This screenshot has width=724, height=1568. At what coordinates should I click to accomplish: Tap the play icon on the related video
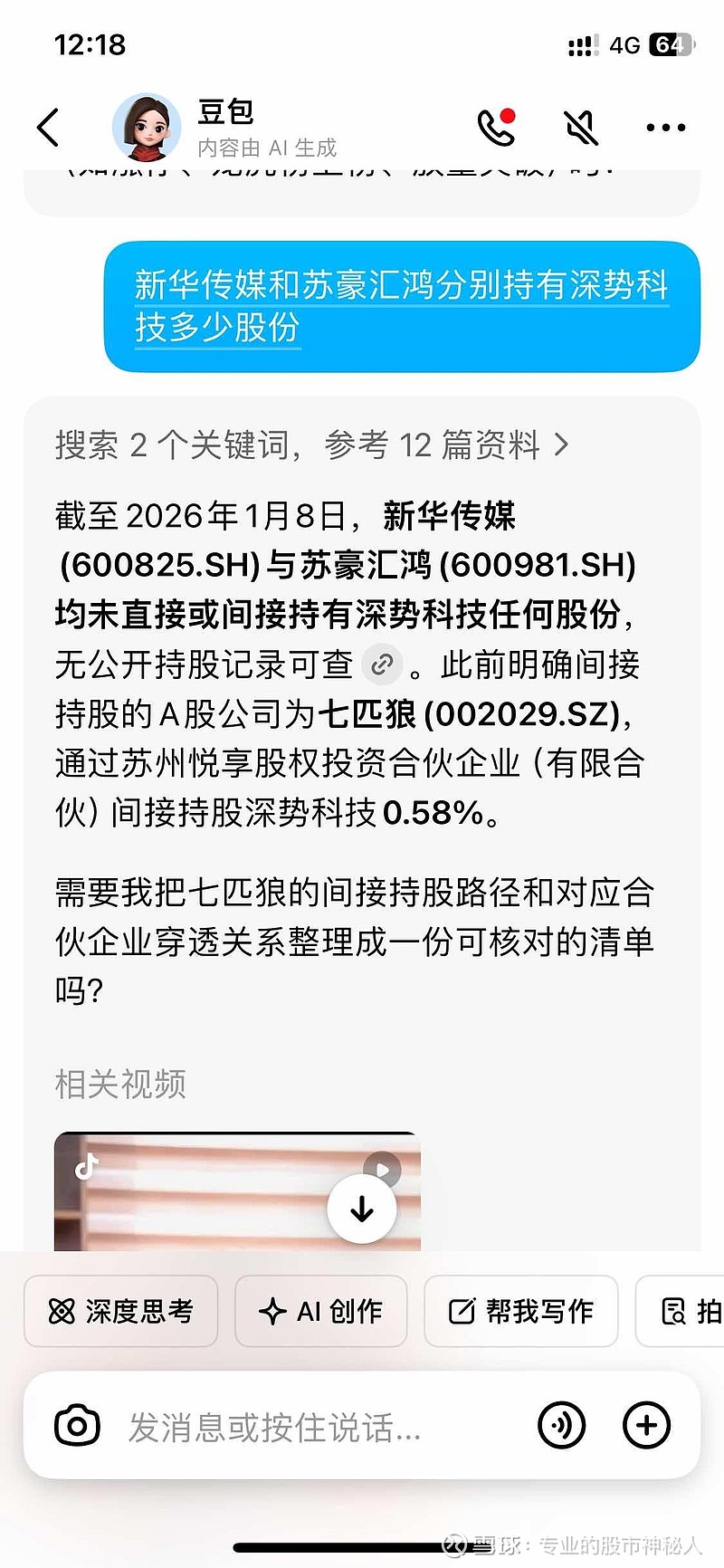pos(383,1169)
